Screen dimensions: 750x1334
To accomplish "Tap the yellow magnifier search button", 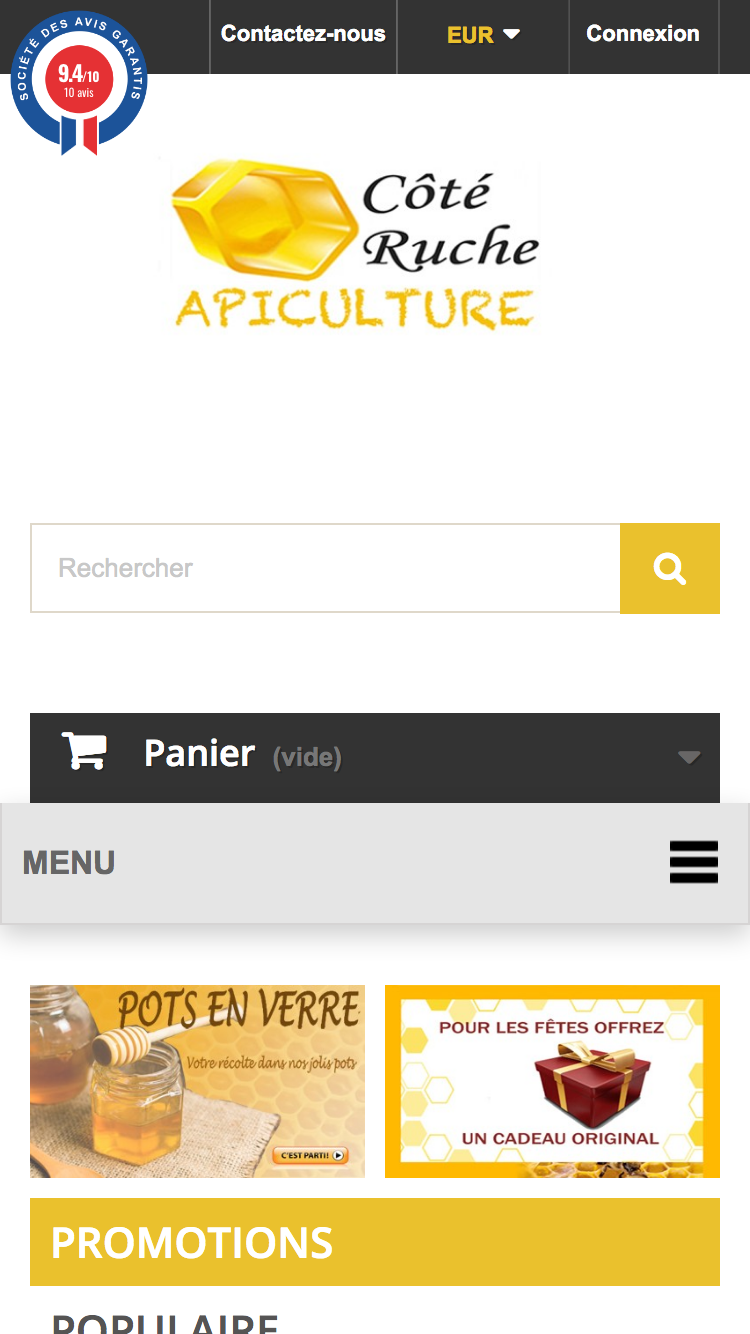I will click(x=670, y=568).
